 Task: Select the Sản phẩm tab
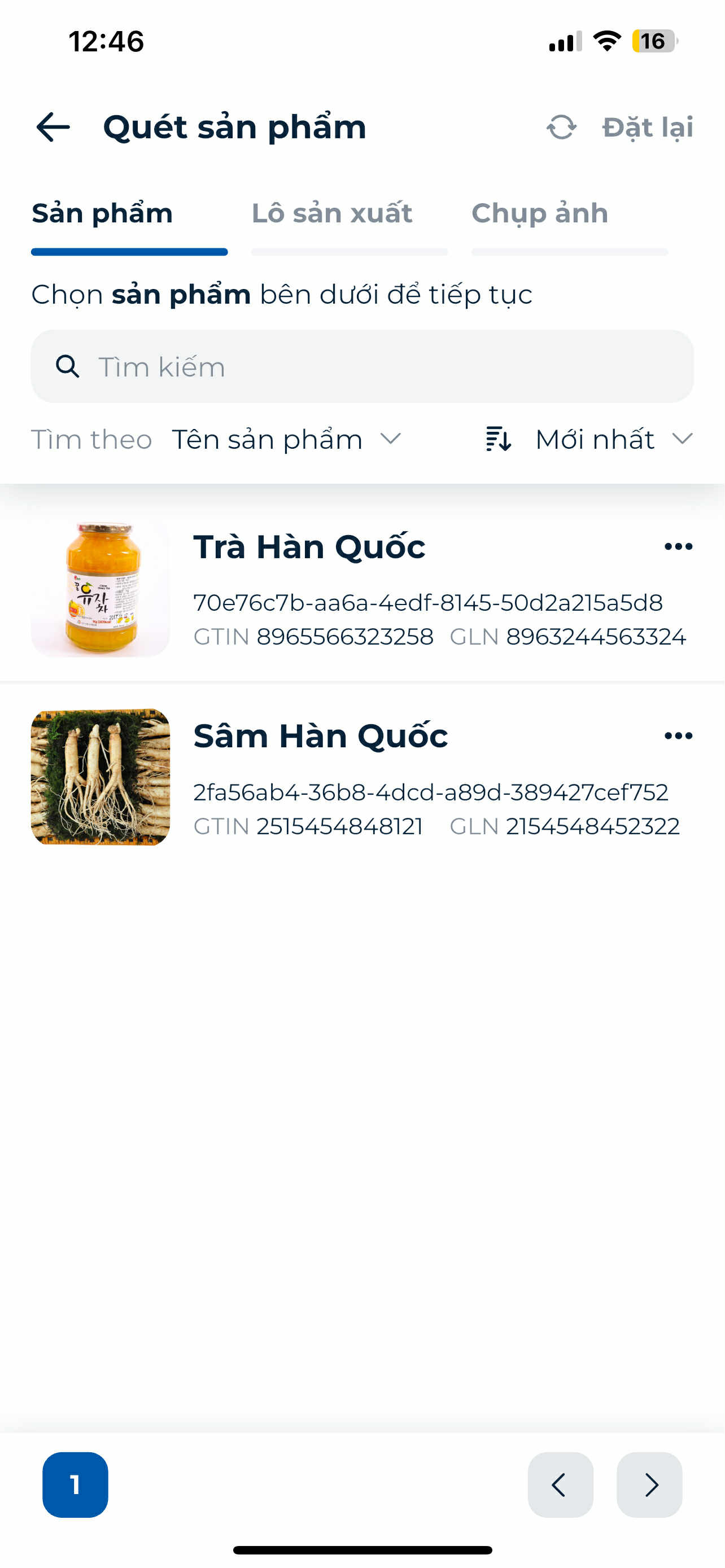click(102, 213)
